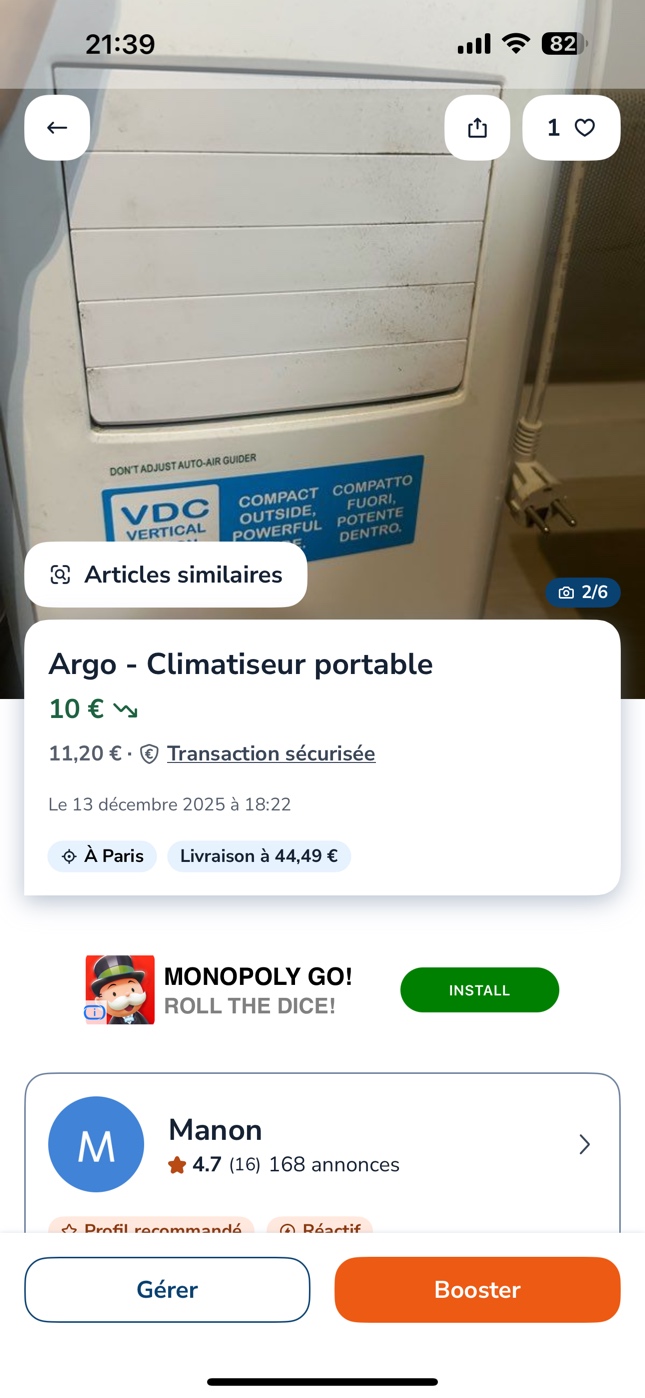The height and width of the screenshot is (1398, 645).
Task: Open Articles similaires
Action: pyautogui.click(x=166, y=575)
